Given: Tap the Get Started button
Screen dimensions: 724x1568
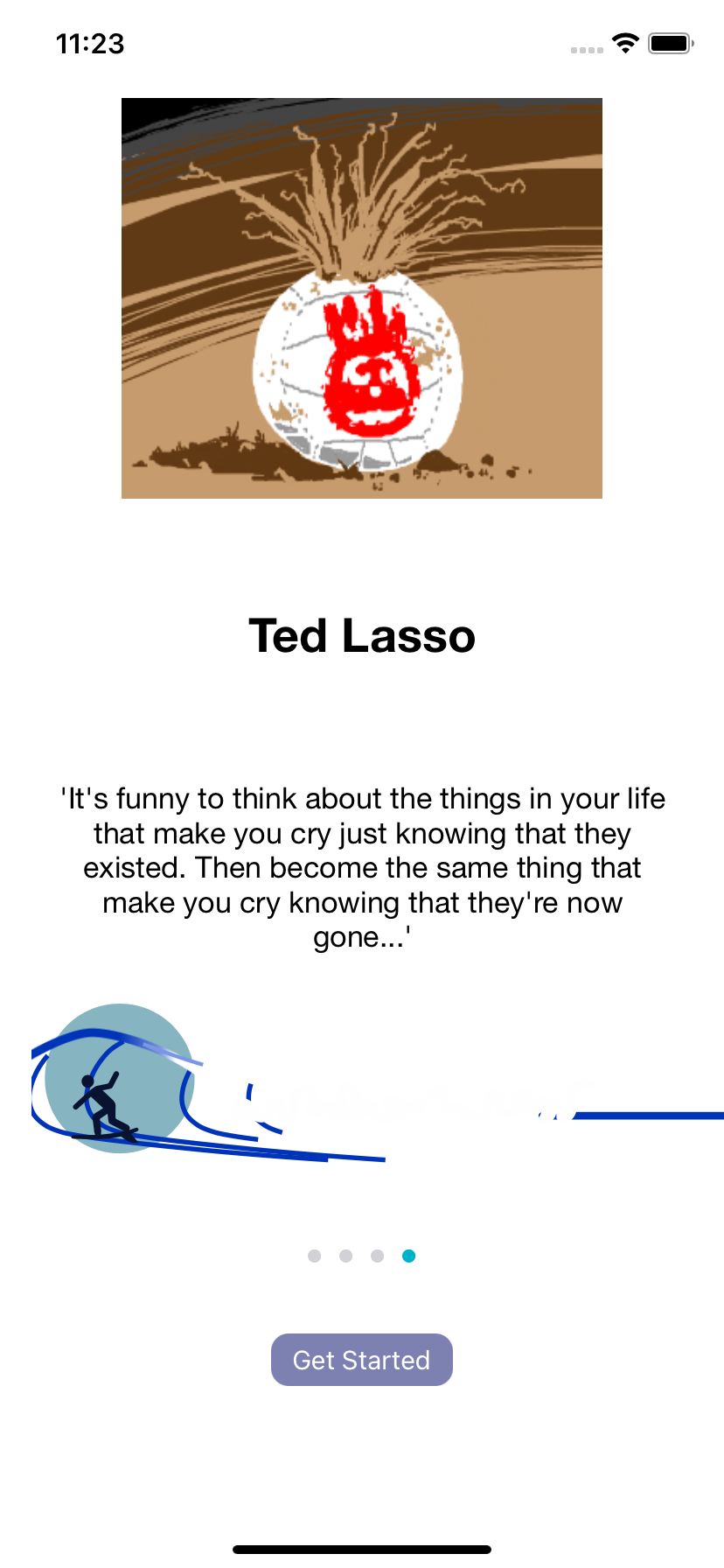Looking at the screenshot, I should pos(362,1360).
